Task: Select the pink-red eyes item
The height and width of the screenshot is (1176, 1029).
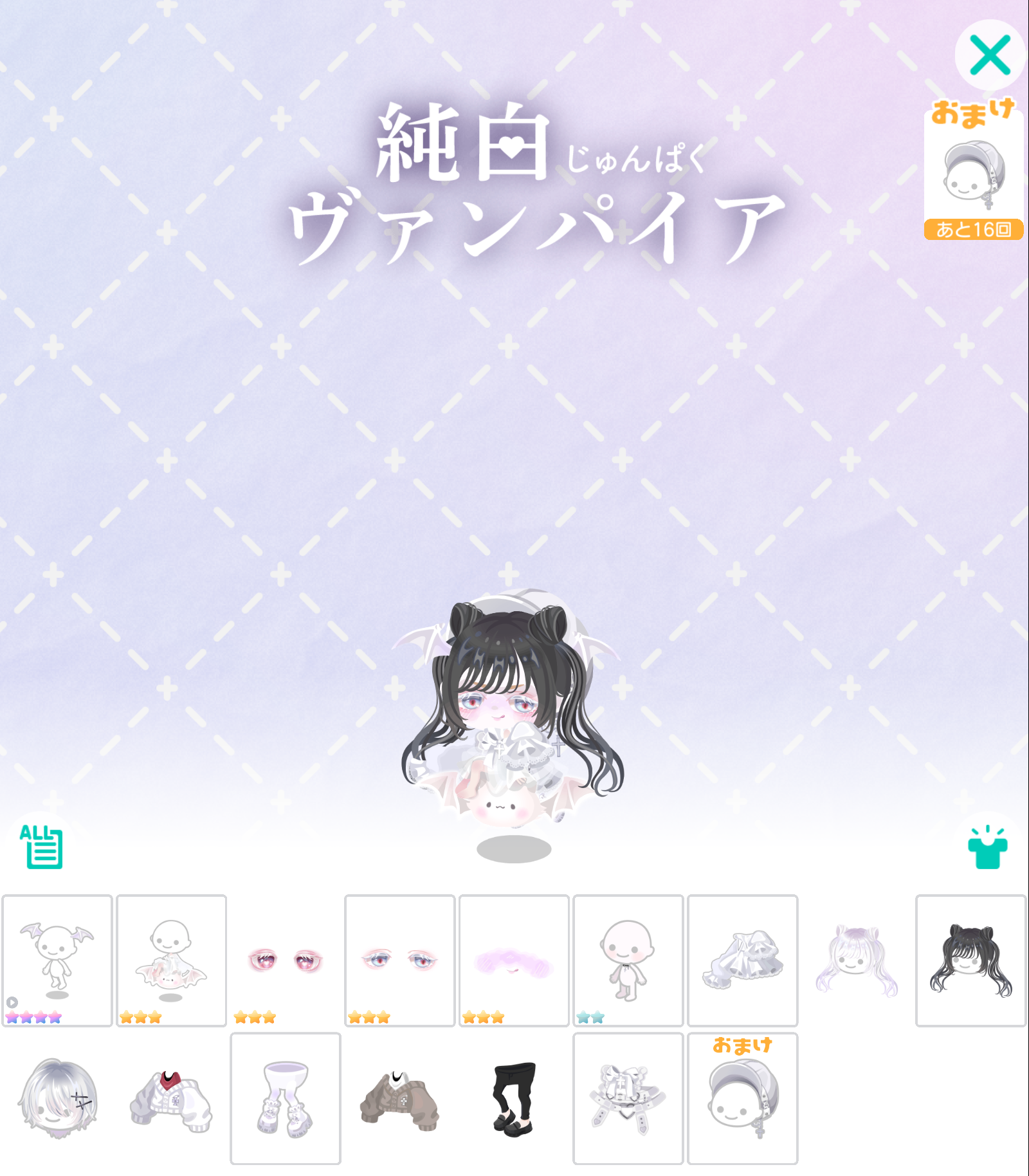Action: tap(286, 960)
